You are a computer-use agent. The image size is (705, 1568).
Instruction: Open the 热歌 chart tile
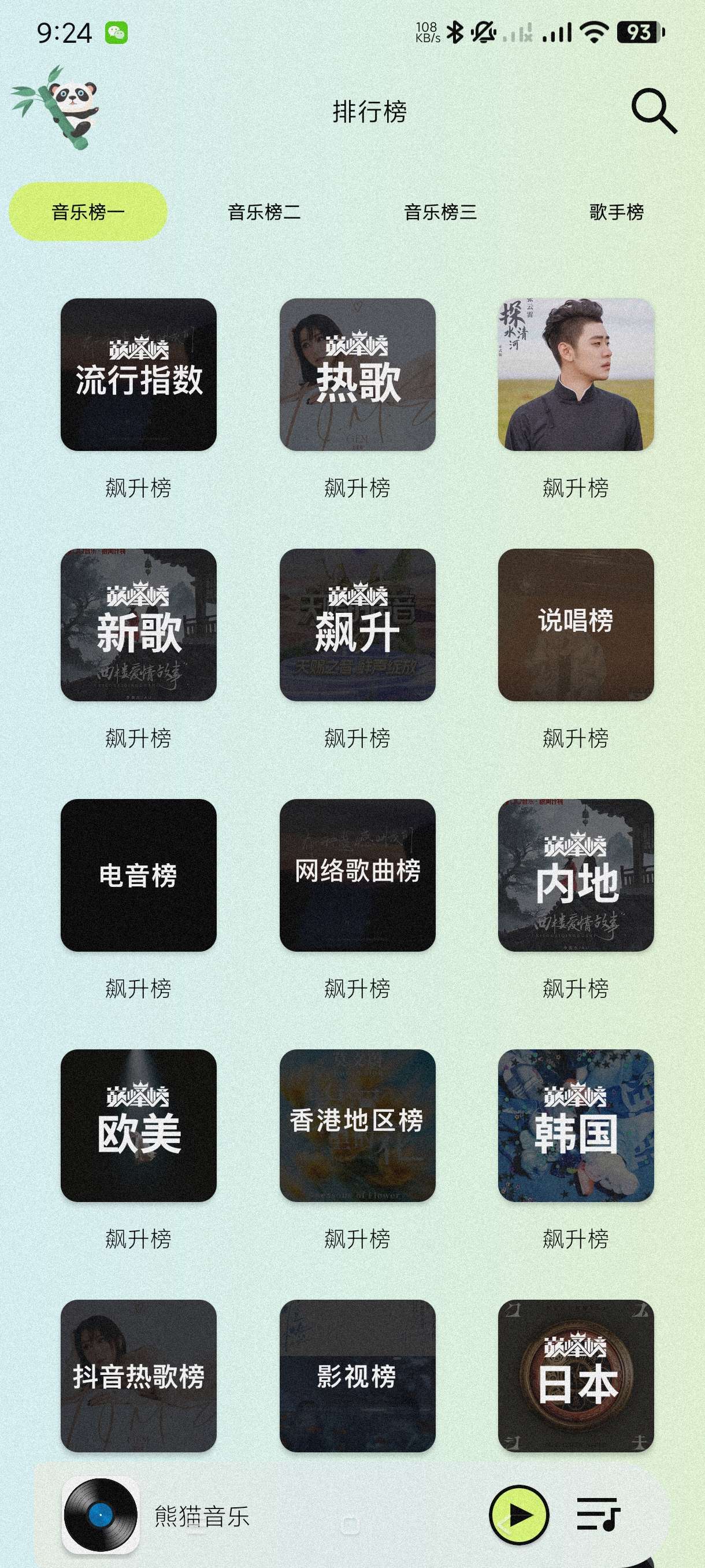click(x=357, y=374)
